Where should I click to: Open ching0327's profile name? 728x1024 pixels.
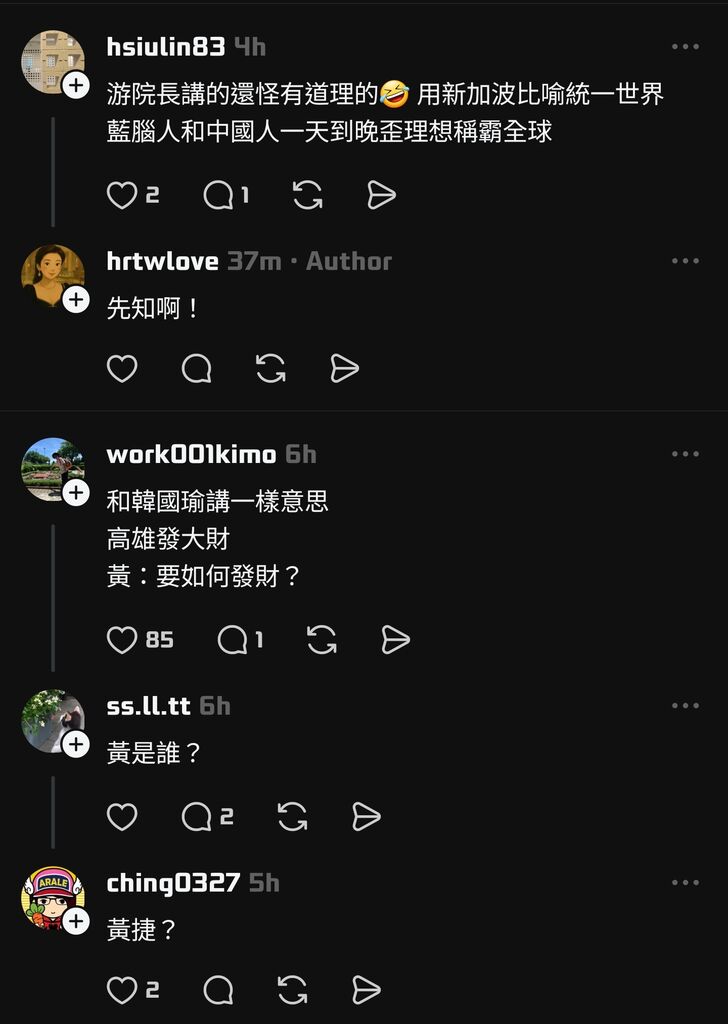[x=173, y=883]
